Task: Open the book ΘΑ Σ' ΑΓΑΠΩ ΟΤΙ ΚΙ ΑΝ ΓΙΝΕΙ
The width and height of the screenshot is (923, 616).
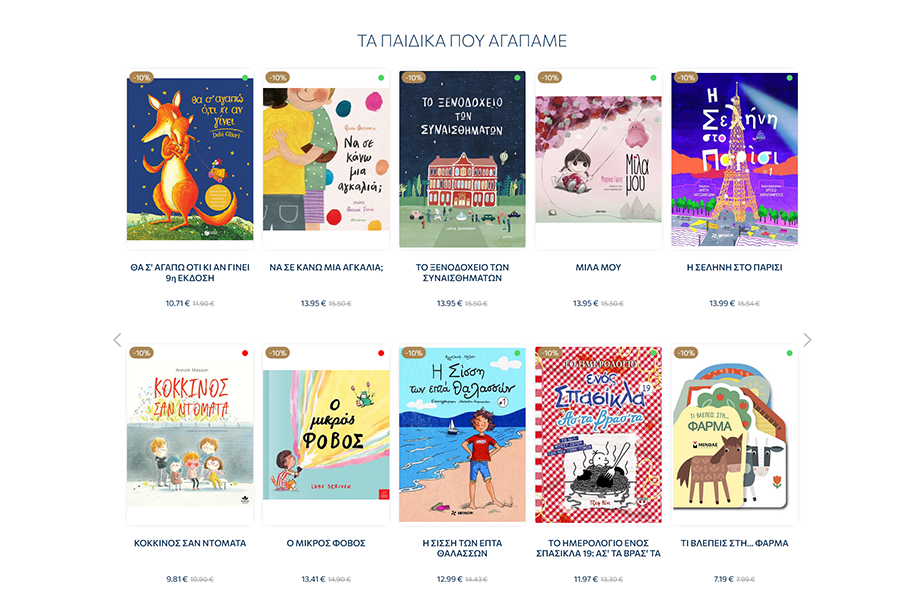Action: coord(190,160)
